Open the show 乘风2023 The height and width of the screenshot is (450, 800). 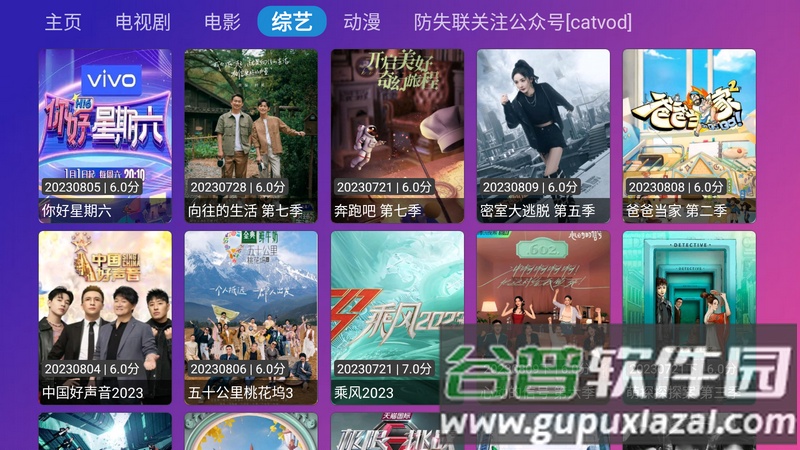pyautogui.click(x=397, y=318)
